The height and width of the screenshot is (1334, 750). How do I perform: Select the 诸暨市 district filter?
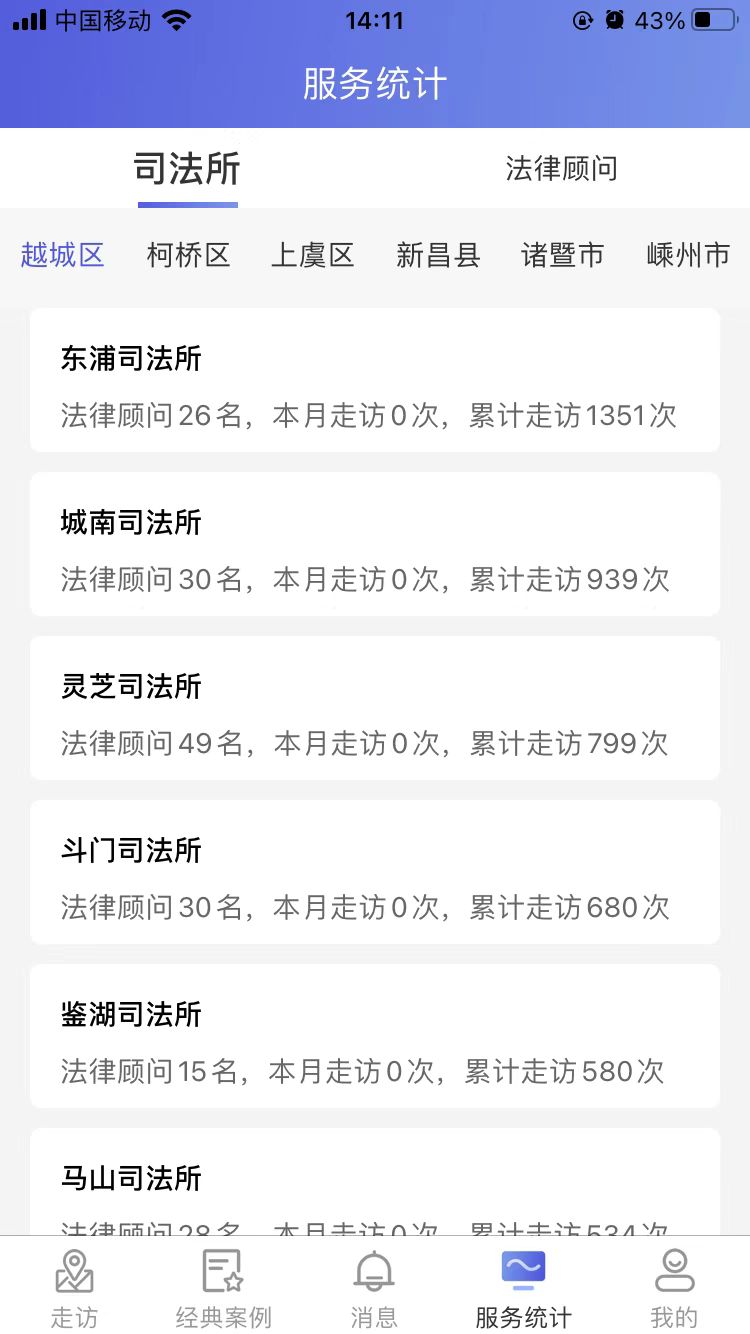coord(563,256)
